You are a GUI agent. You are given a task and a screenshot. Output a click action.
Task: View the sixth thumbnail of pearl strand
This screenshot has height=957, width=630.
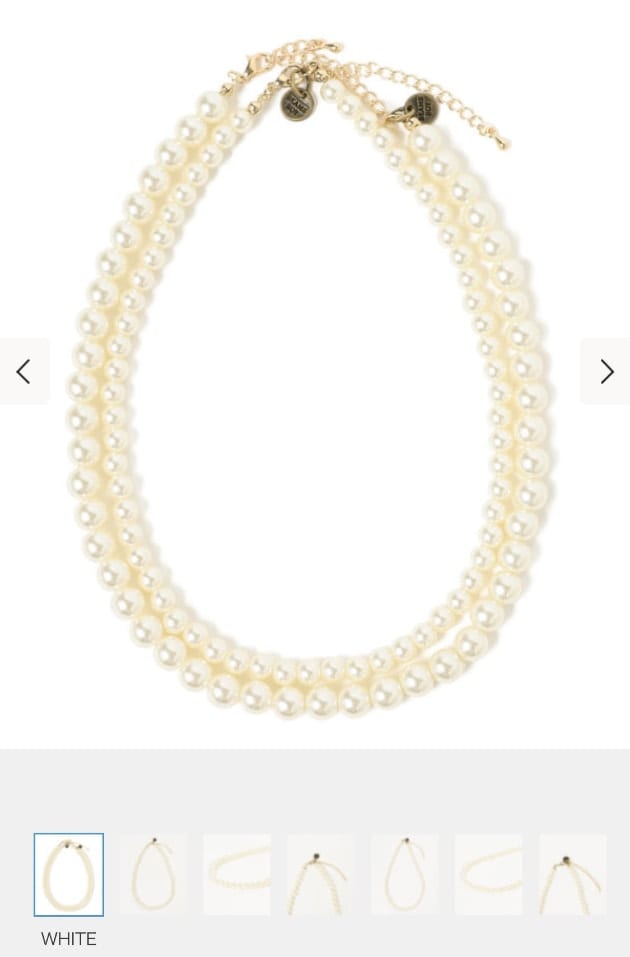tap(489, 875)
